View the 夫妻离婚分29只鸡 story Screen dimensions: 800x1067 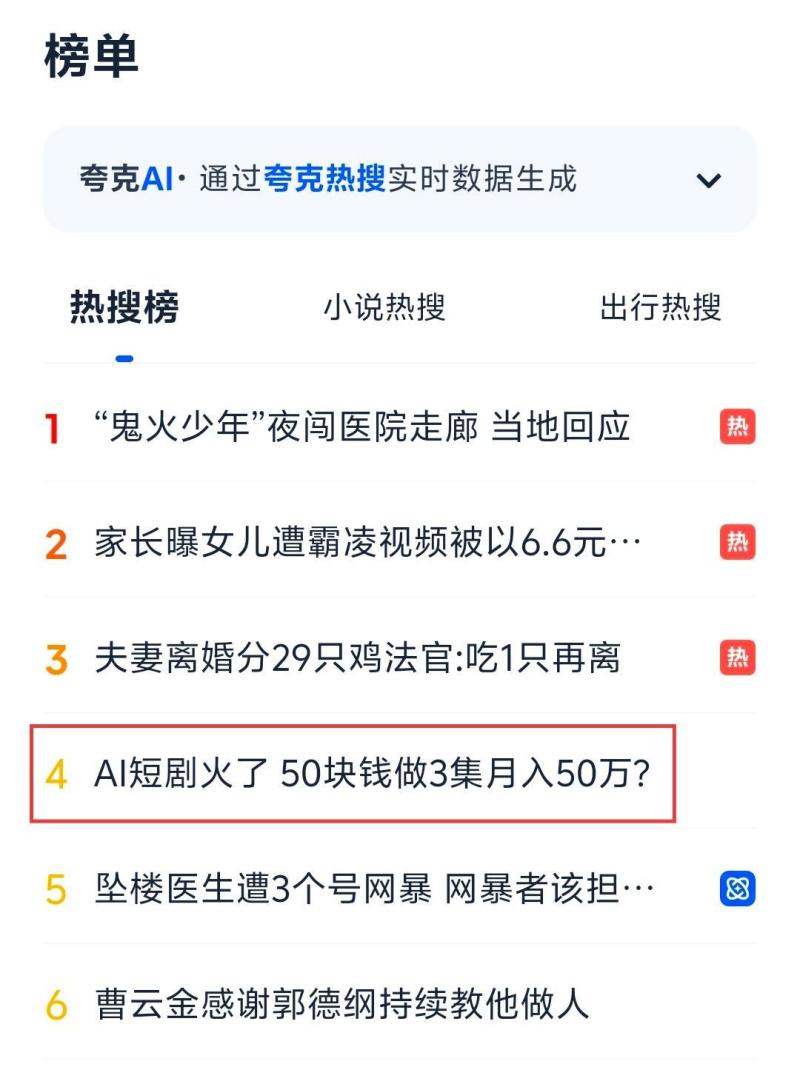pos(358,658)
